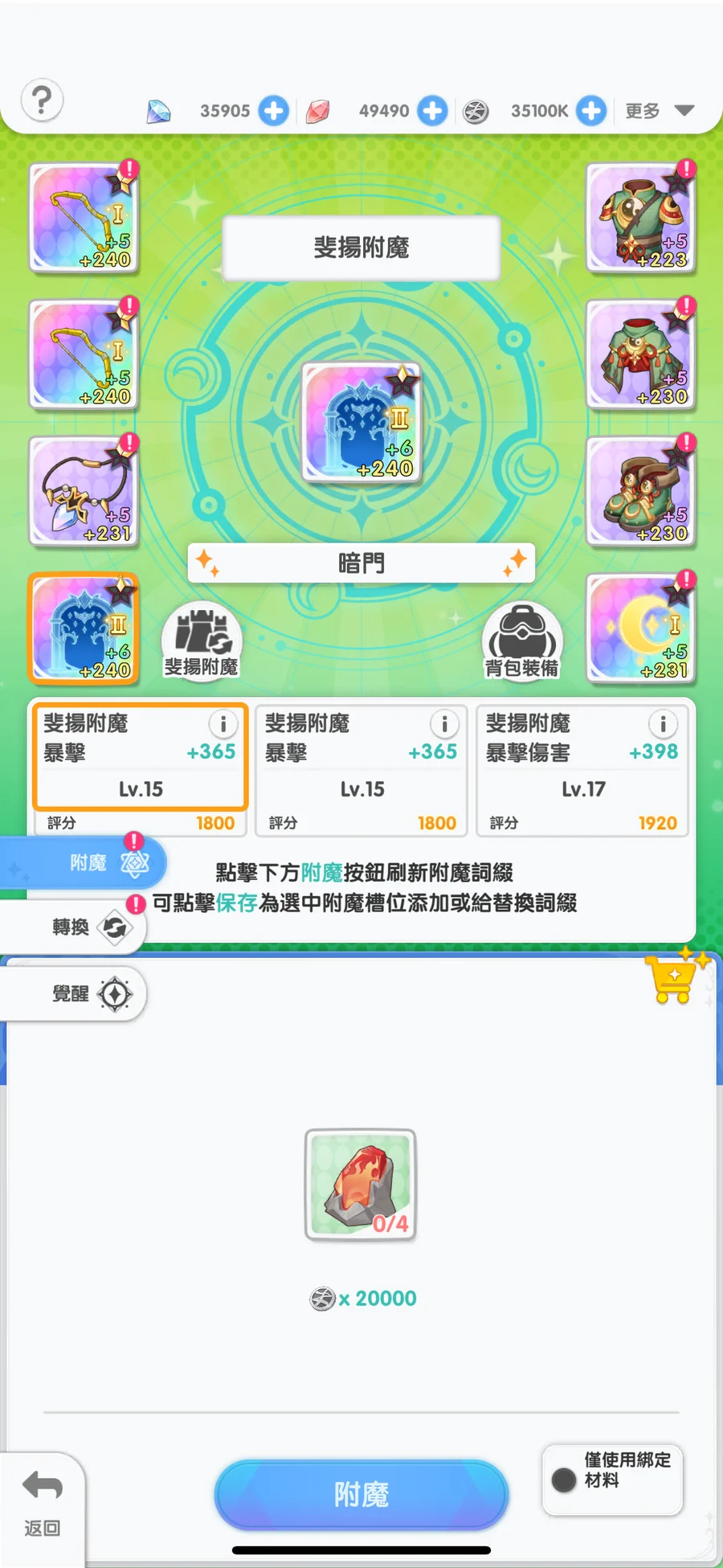Open 背包裝備 backpack equipment
Screen dimensions: 723x1568
tap(522, 642)
